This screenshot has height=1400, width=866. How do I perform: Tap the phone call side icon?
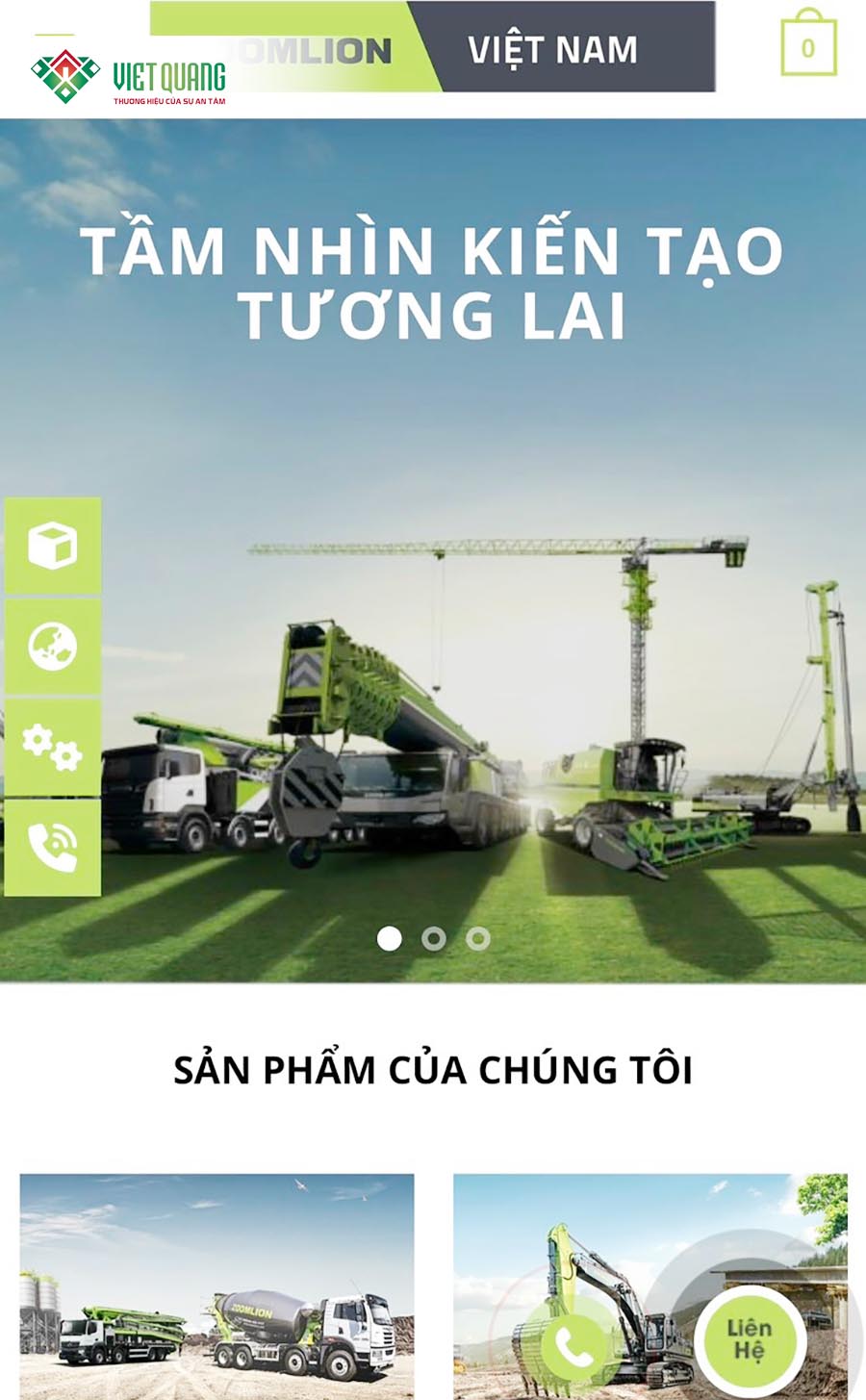[x=53, y=848]
